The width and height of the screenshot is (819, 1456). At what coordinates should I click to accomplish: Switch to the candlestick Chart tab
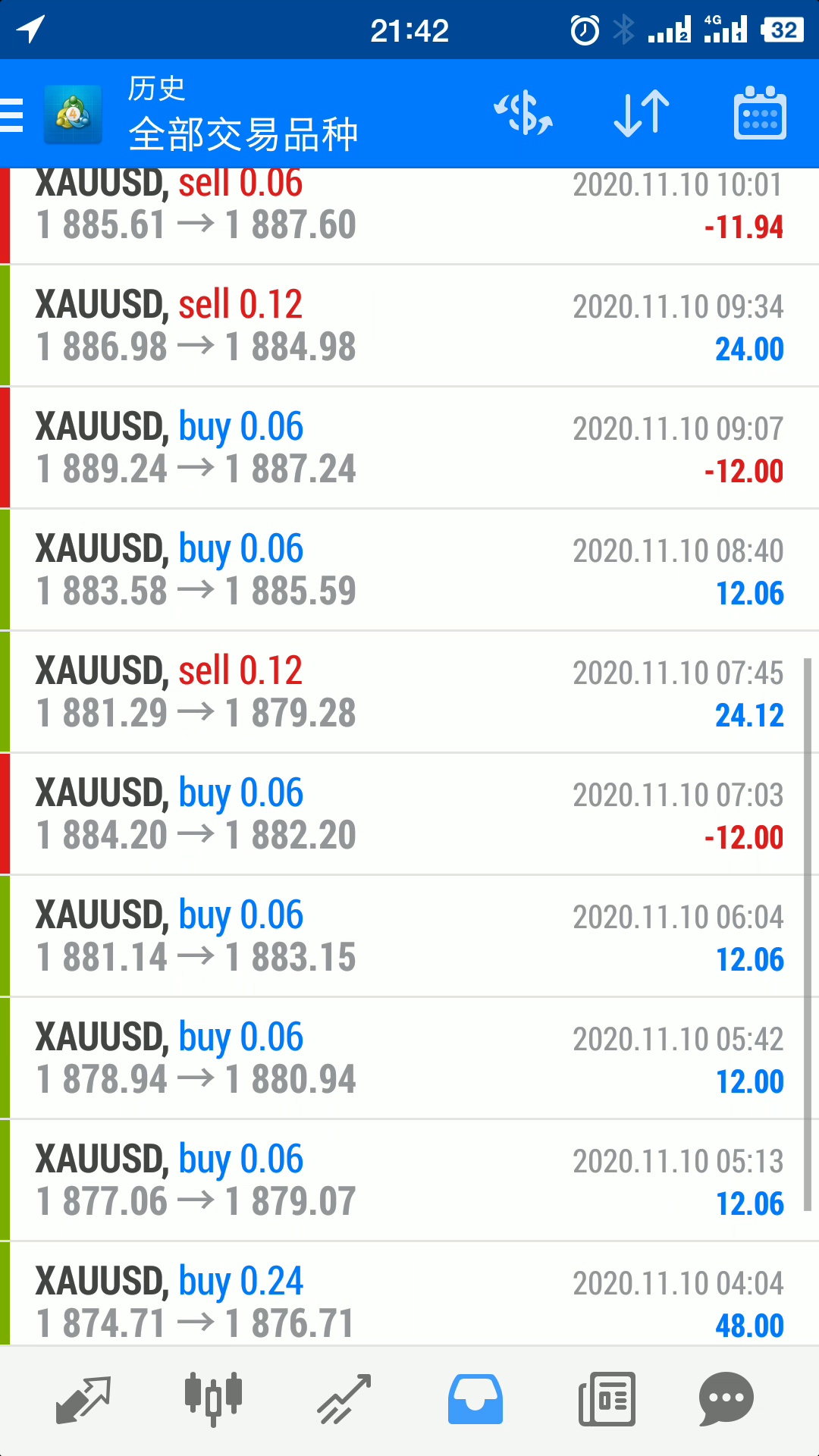[x=213, y=1399]
